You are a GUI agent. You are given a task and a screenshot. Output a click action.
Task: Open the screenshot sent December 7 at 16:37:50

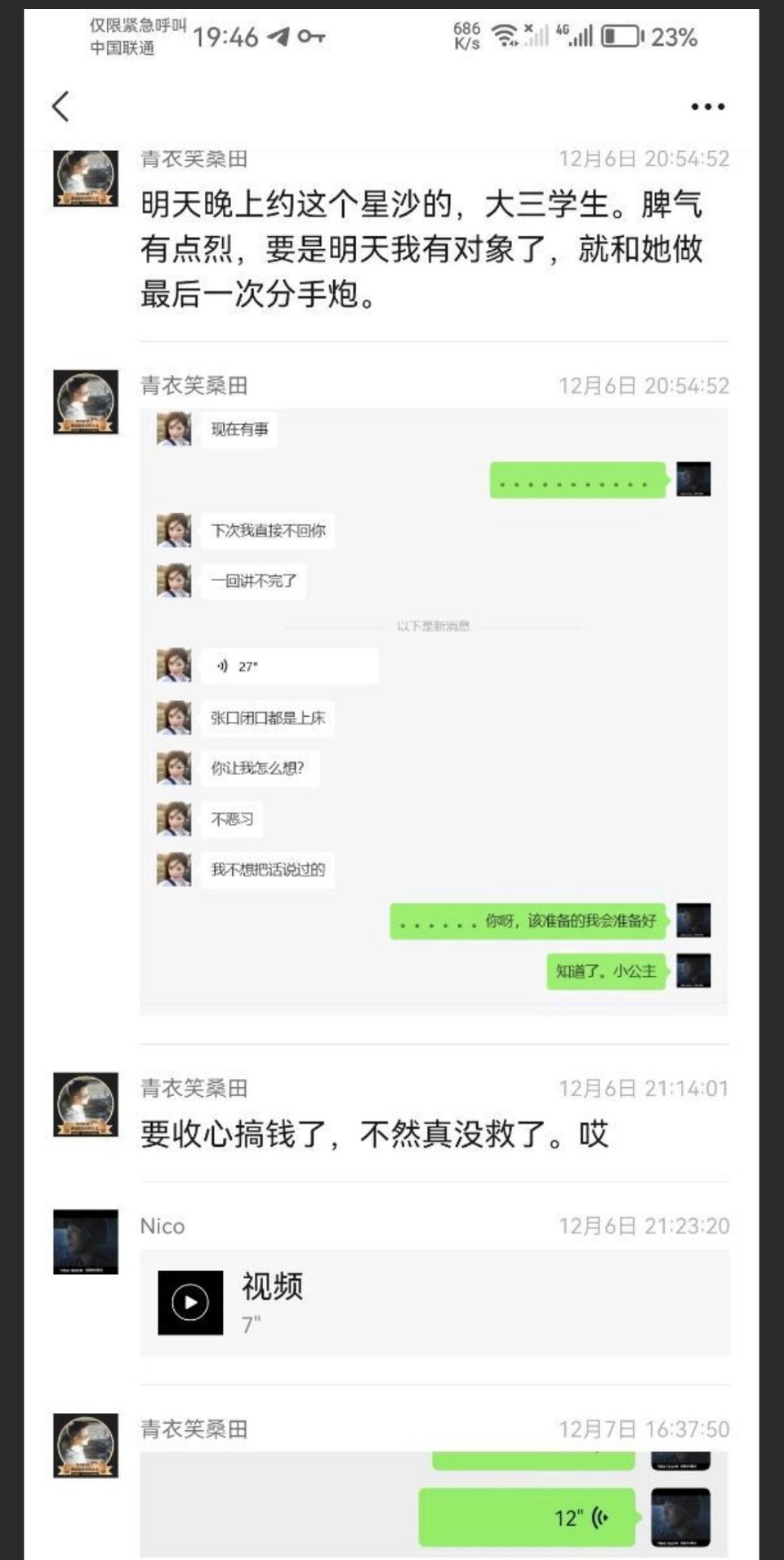pos(434,1504)
